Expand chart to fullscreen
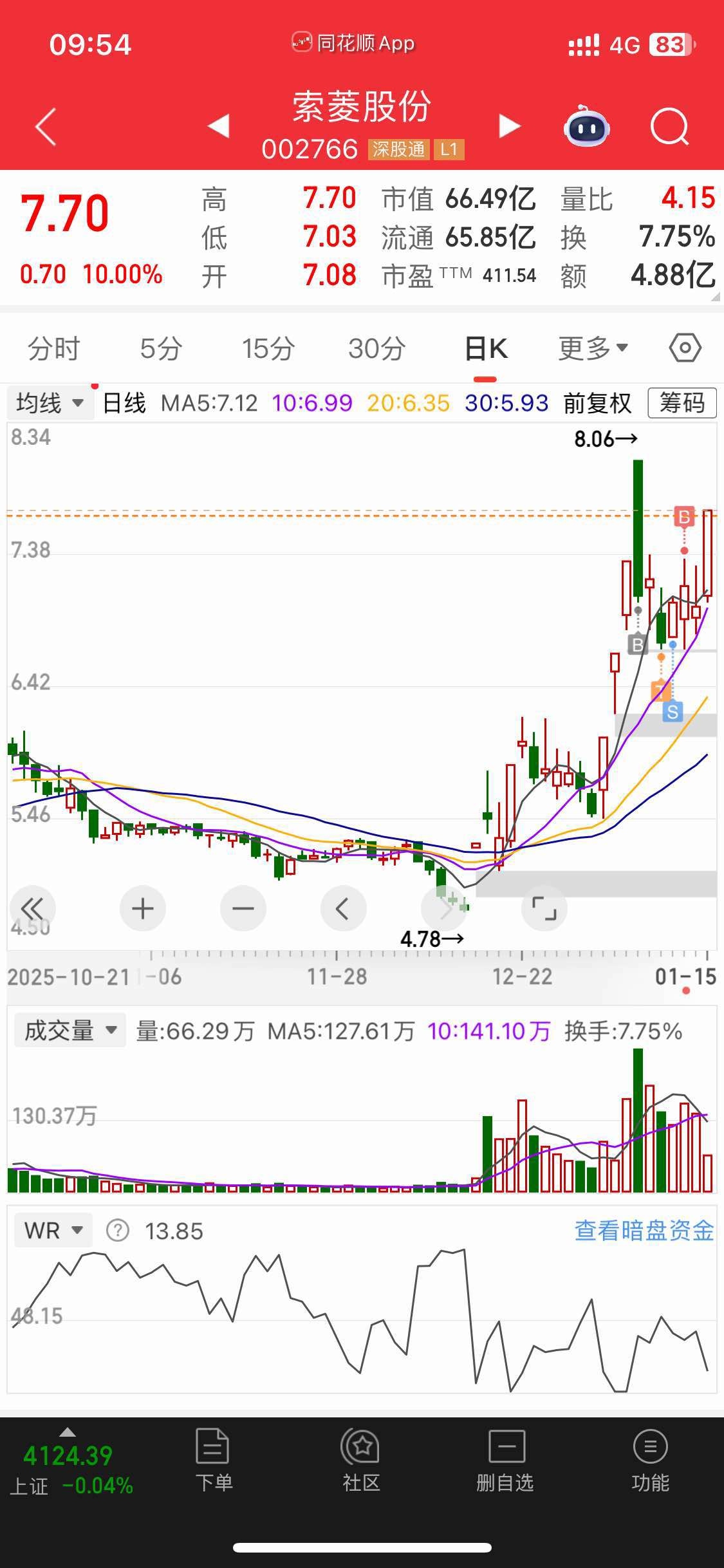The height and width of the screenshot is (1568, 724). pos(544,909)
